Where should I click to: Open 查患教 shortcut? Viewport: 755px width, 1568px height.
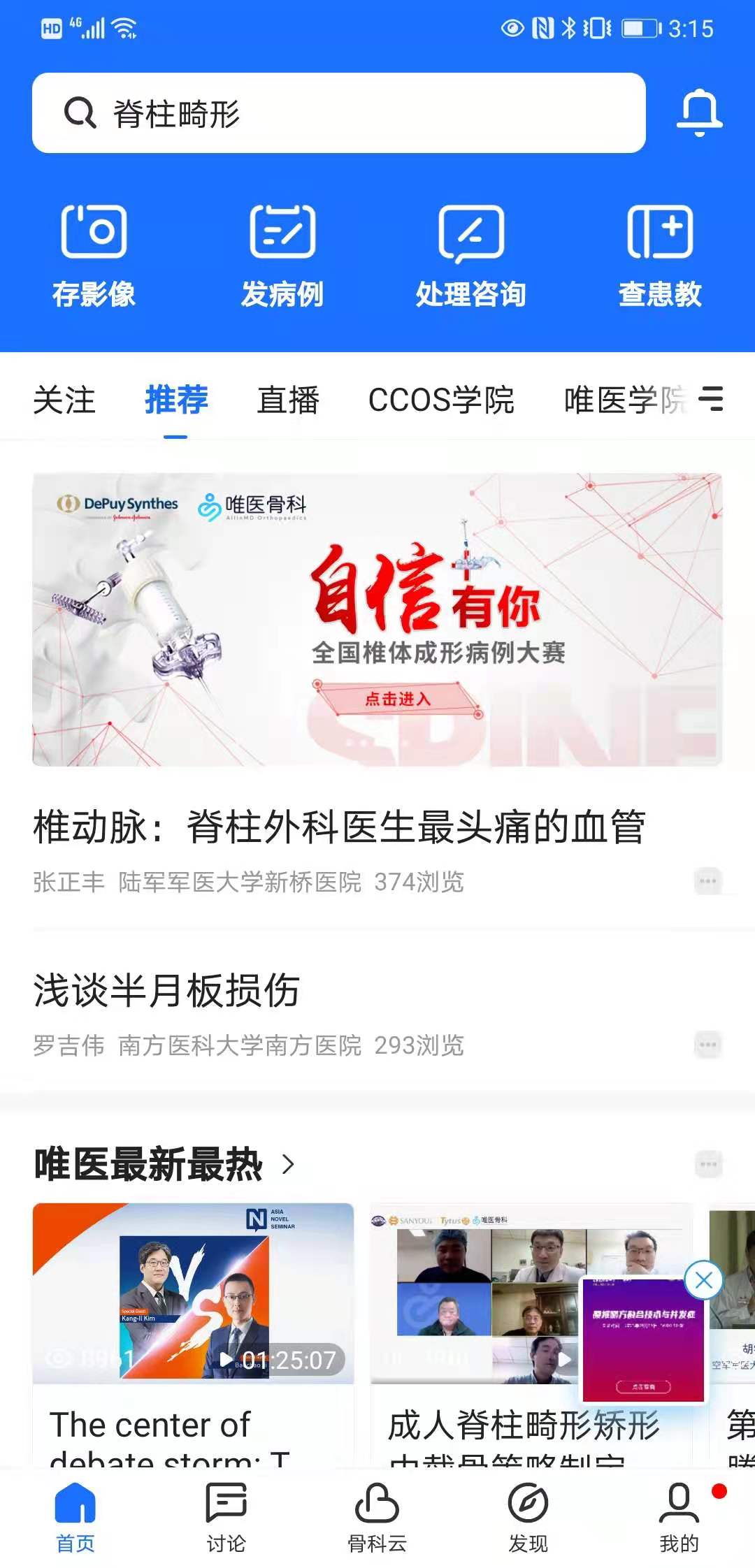point(660,256)
